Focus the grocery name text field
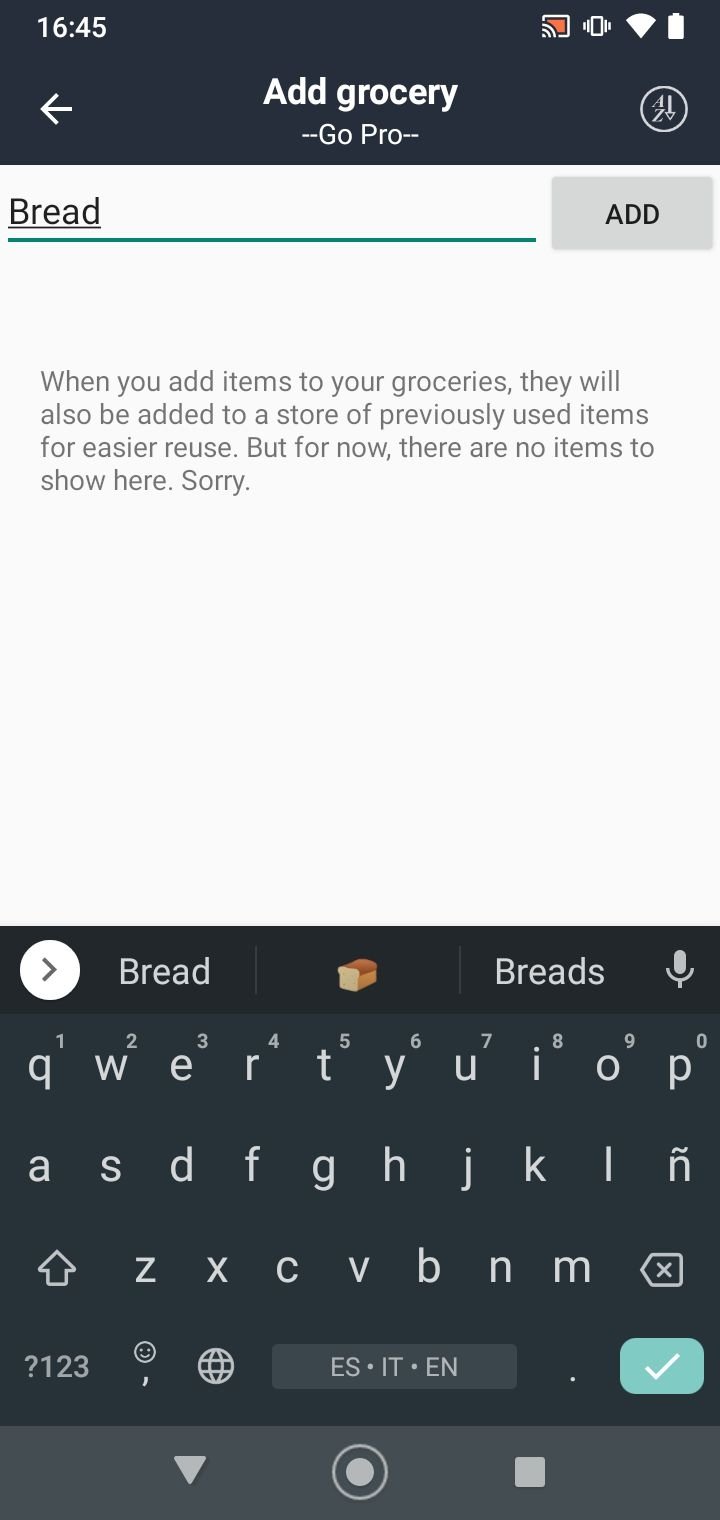The width and height of the screenshot is (720, 1520). point(272,212)
